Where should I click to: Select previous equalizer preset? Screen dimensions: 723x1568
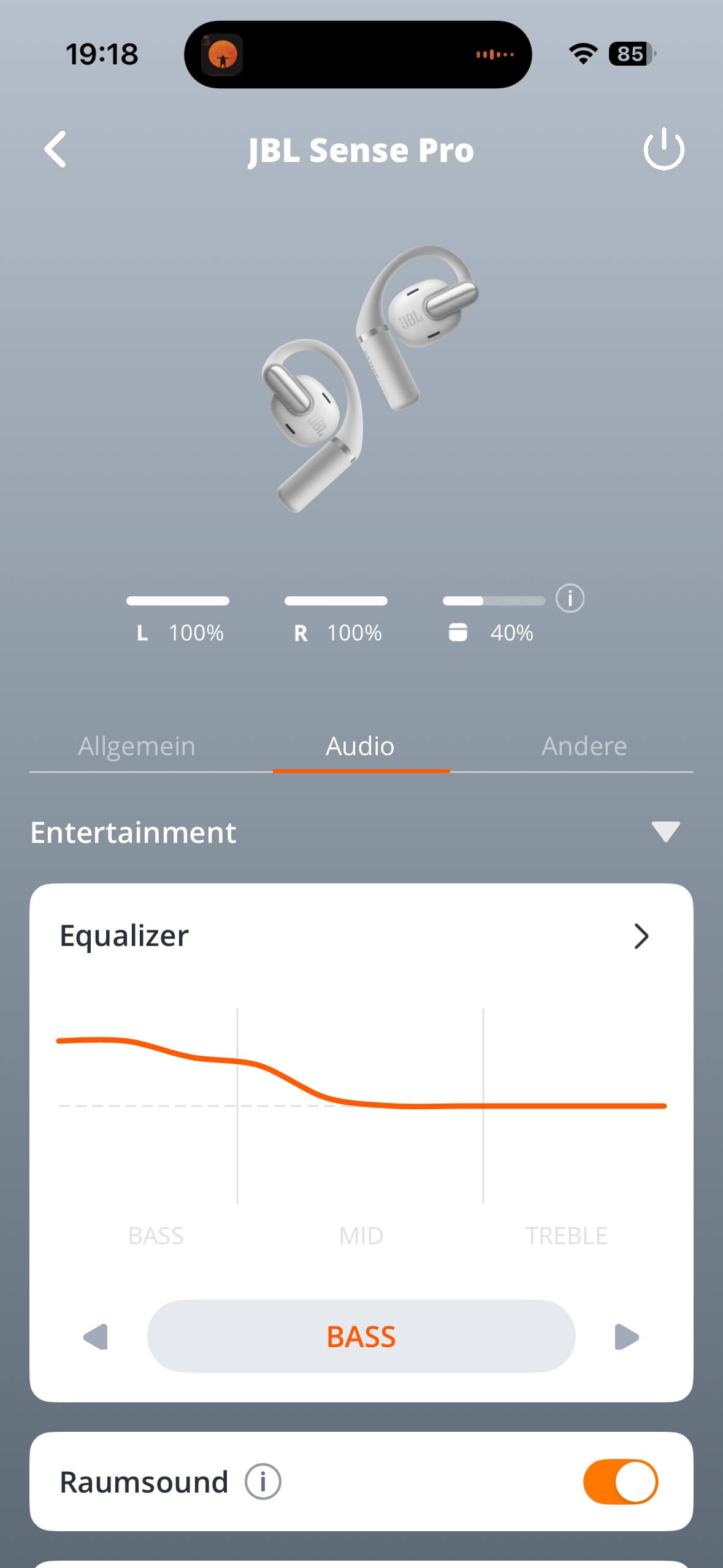96,1337
